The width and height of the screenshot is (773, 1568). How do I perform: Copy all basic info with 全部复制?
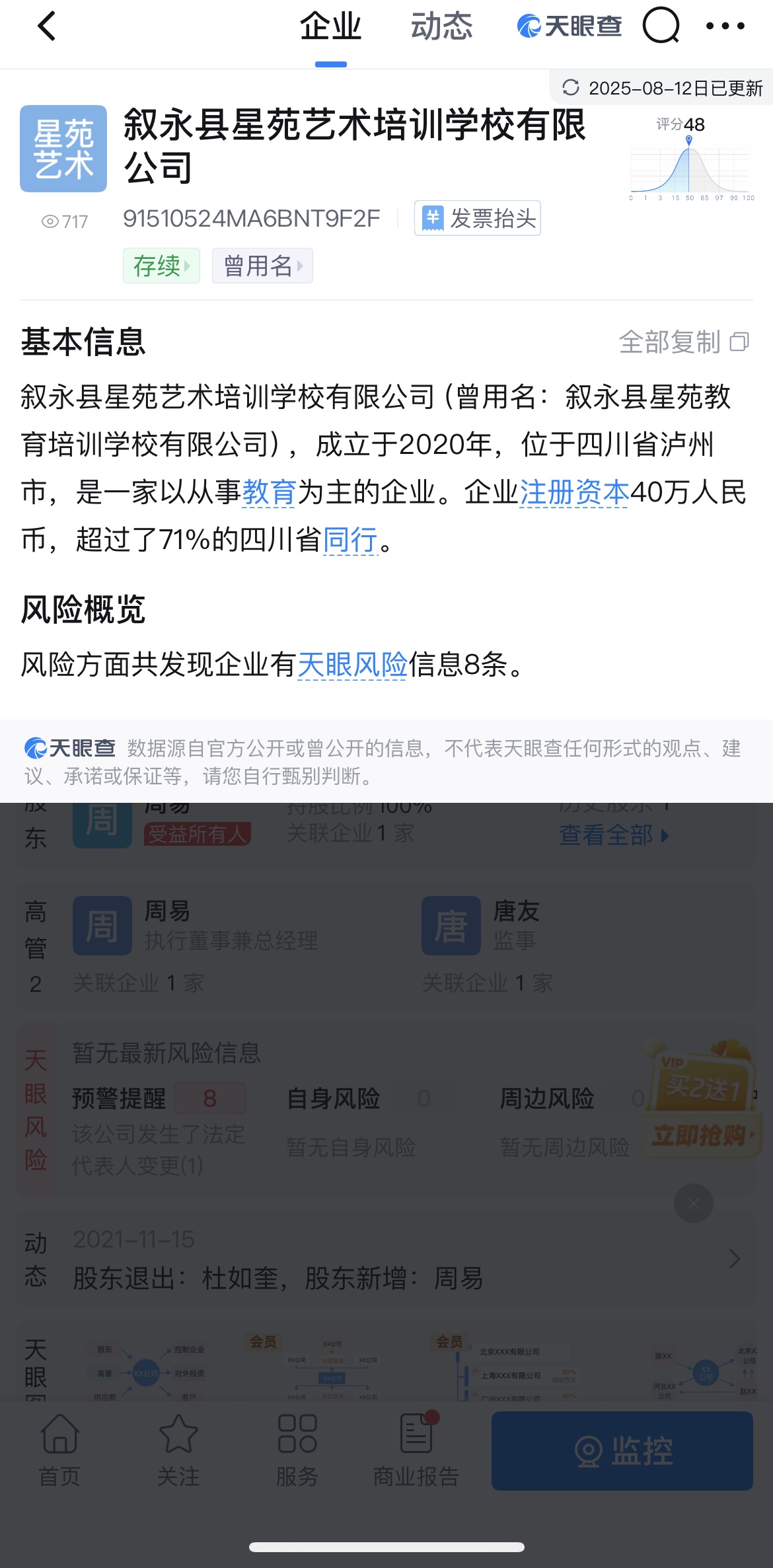point(683,342)
